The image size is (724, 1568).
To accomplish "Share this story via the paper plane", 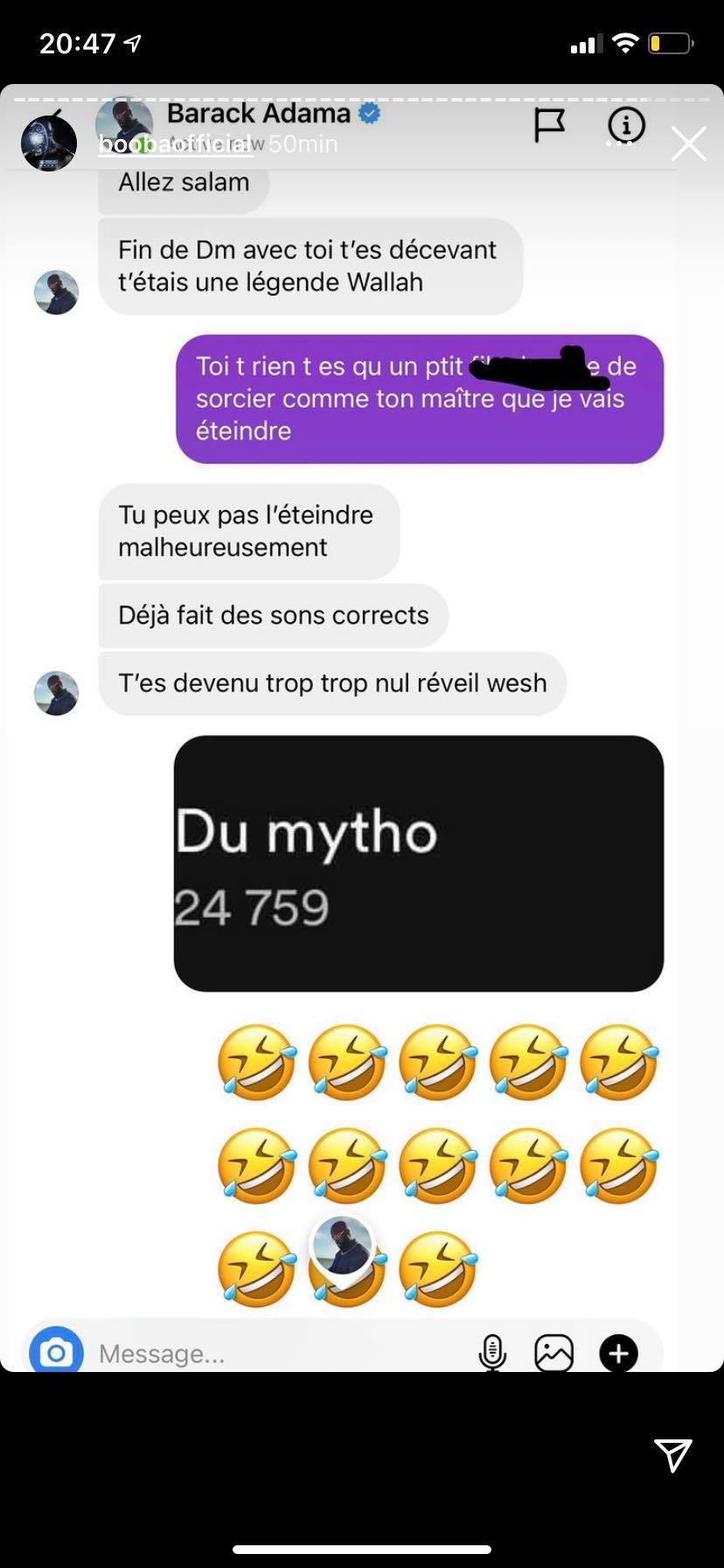I will pyautogui.click(x=672, y=1454).
